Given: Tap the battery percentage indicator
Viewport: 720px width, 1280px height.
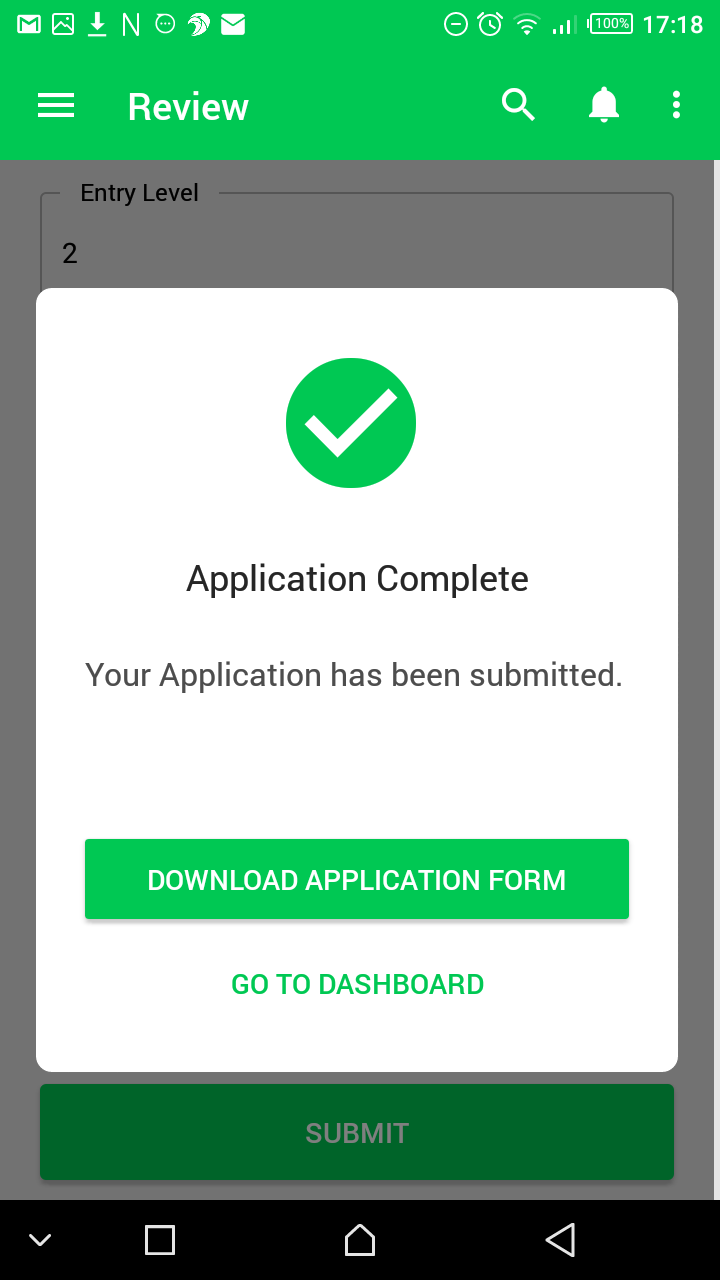Looking at the screenshot, I should [610, 22].
